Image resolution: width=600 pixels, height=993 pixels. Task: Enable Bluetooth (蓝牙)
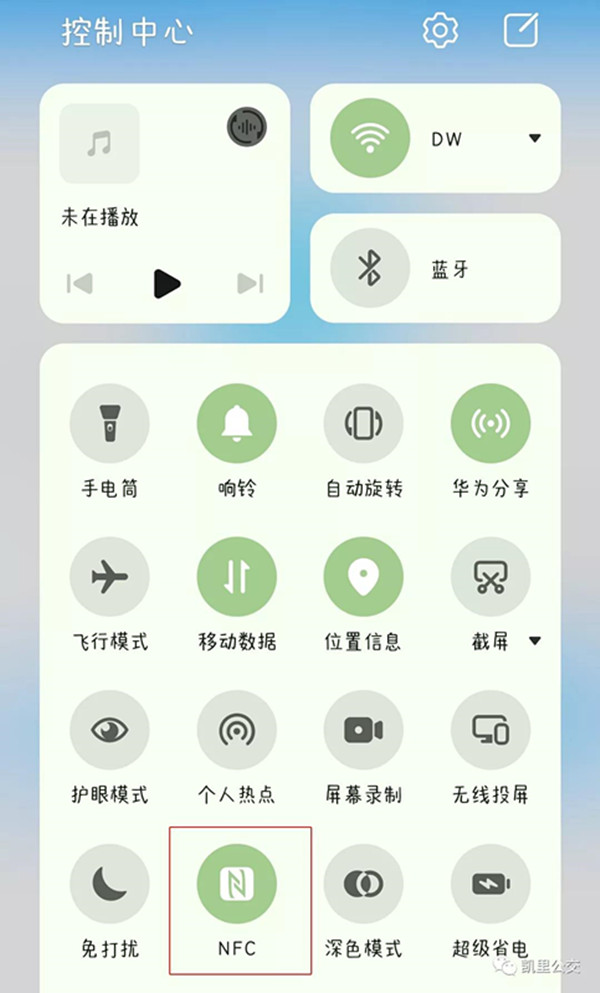(x=370, y=269)
